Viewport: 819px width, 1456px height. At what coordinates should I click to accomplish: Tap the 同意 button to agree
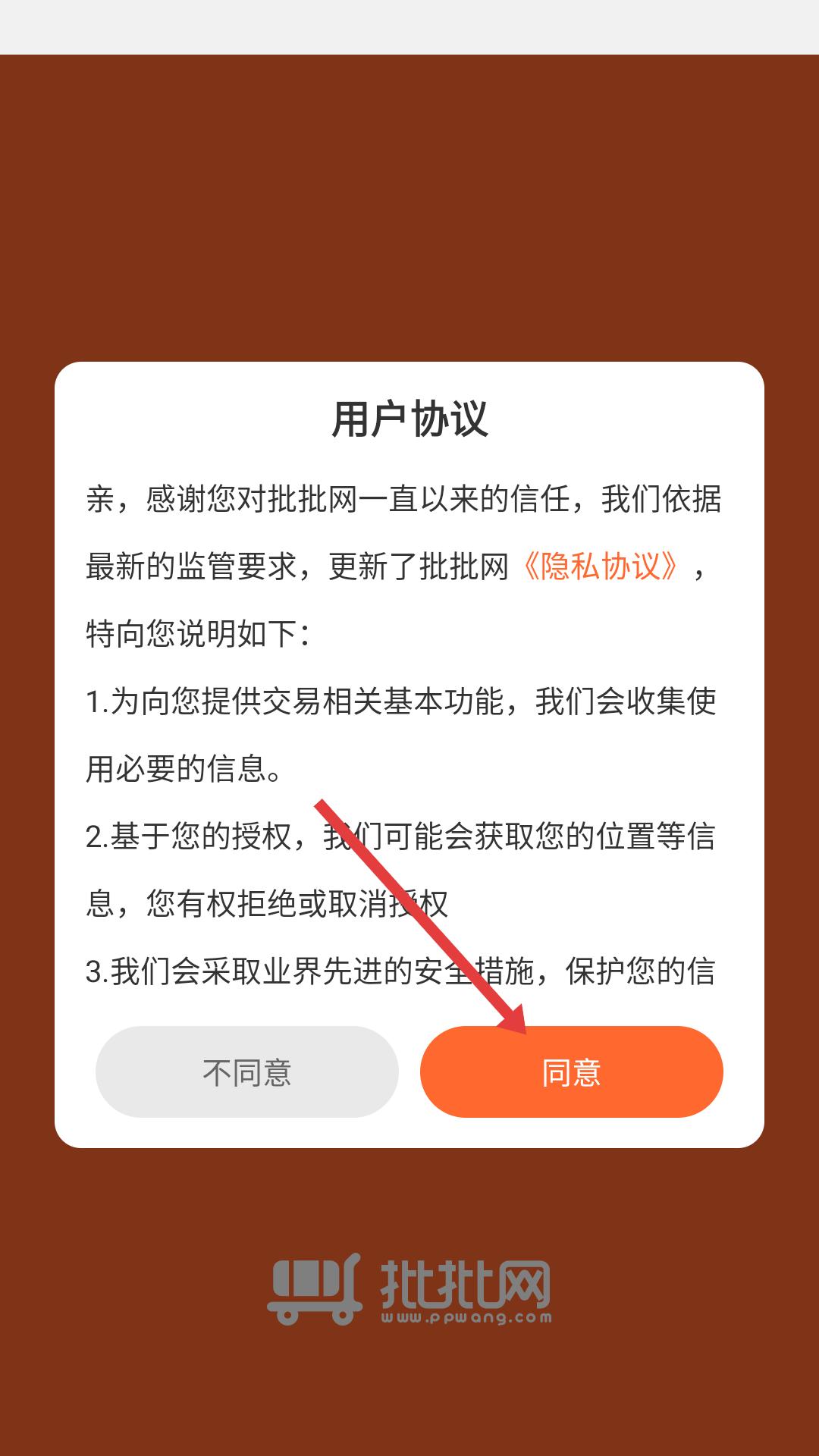pyautogui.click(x=571, y=1072)
